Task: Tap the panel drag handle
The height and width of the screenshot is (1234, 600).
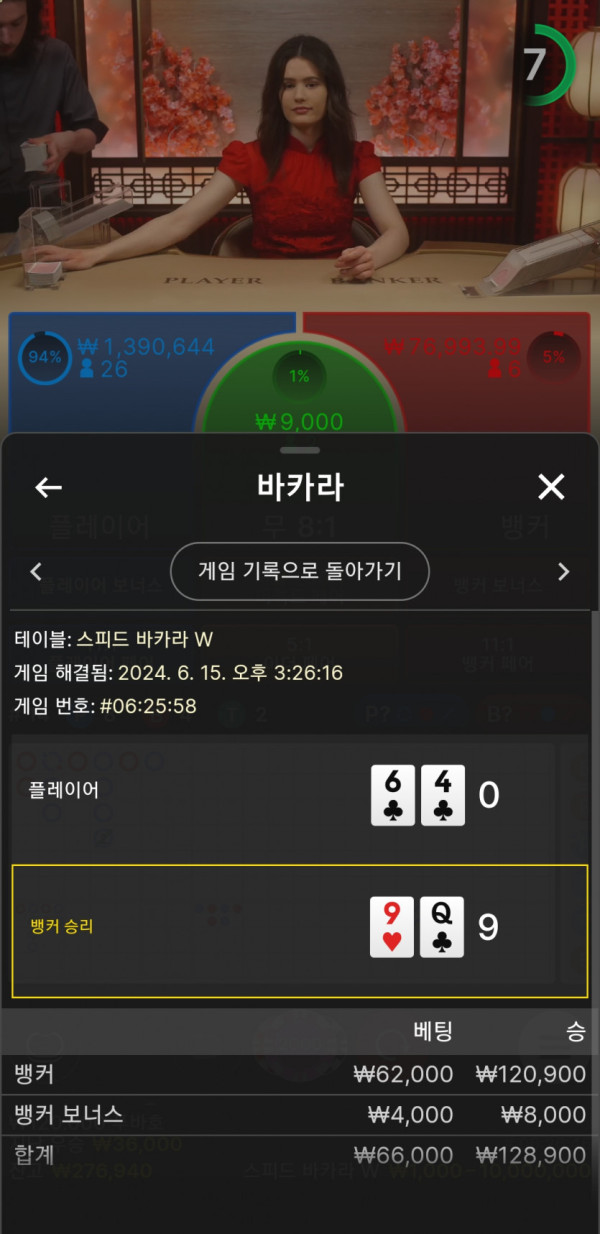Action: [300, 451]
